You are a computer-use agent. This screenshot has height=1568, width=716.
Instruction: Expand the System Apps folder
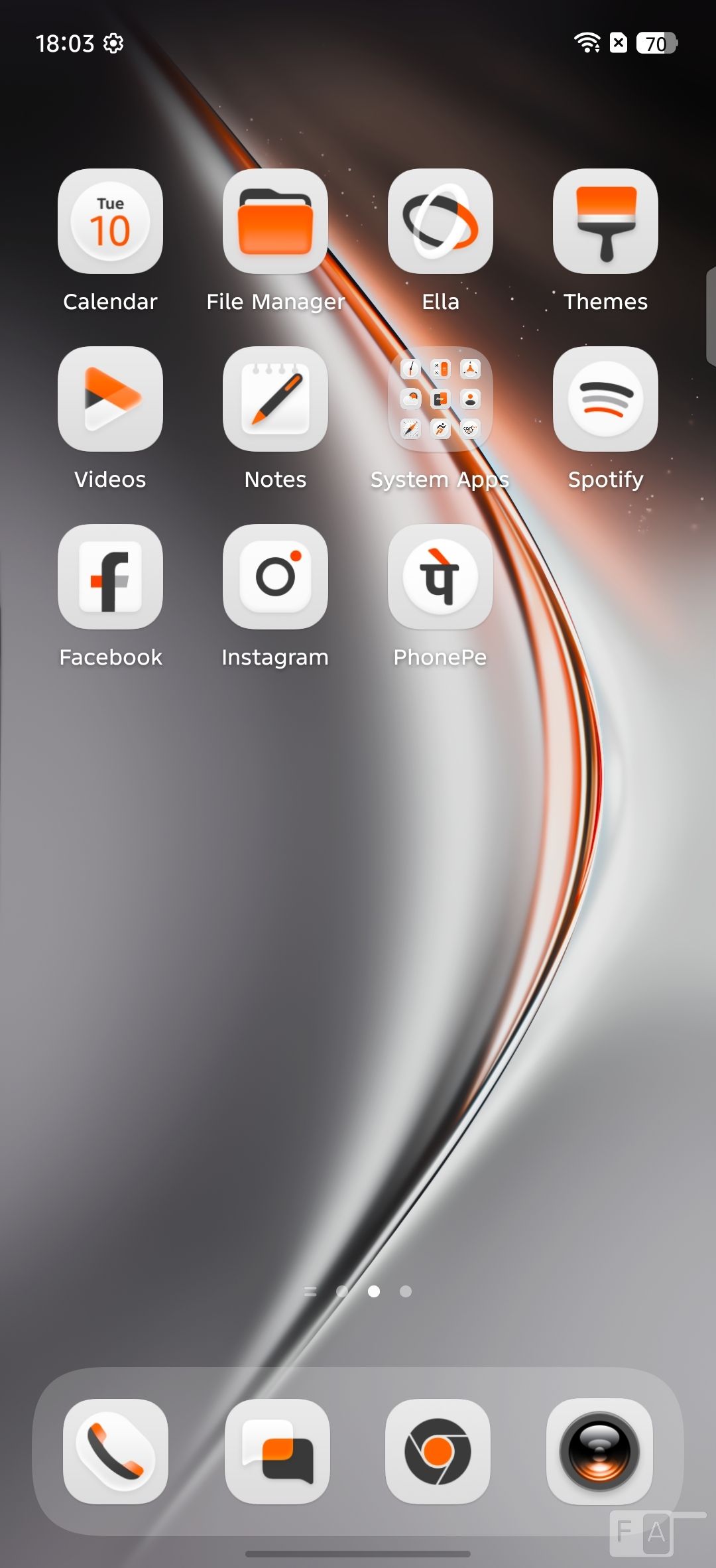[x=440, y=399]
